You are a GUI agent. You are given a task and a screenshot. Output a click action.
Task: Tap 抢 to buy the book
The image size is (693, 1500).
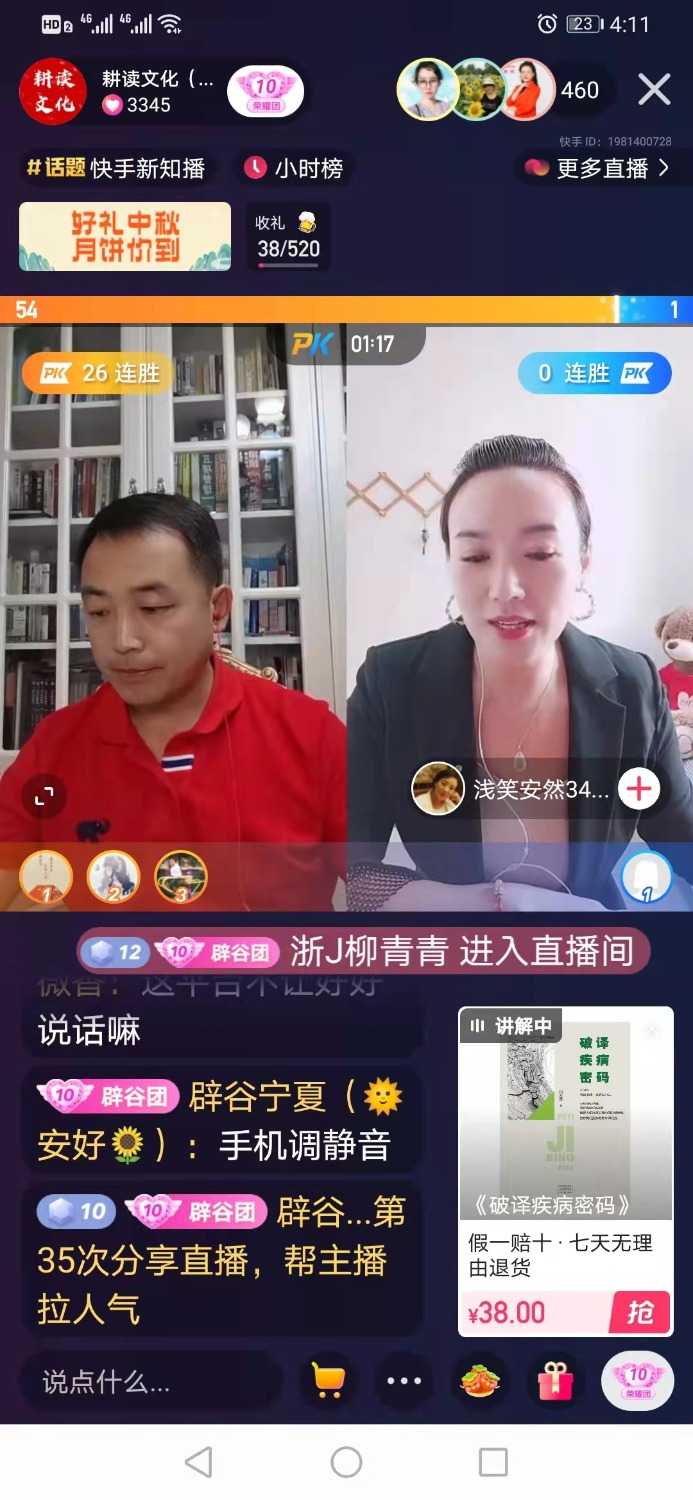click(x=640, y=1312)
